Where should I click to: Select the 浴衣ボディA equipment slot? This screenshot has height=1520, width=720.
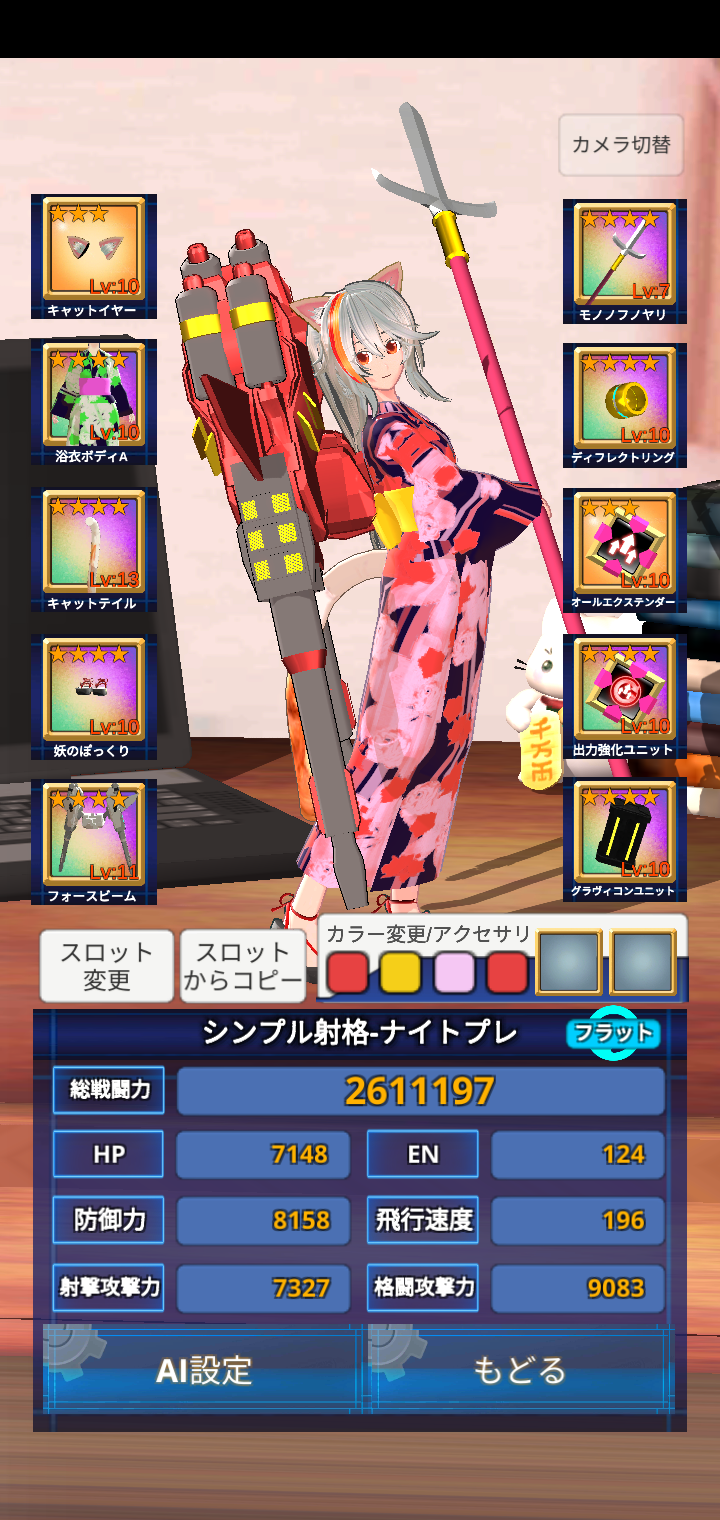point(94,403)
